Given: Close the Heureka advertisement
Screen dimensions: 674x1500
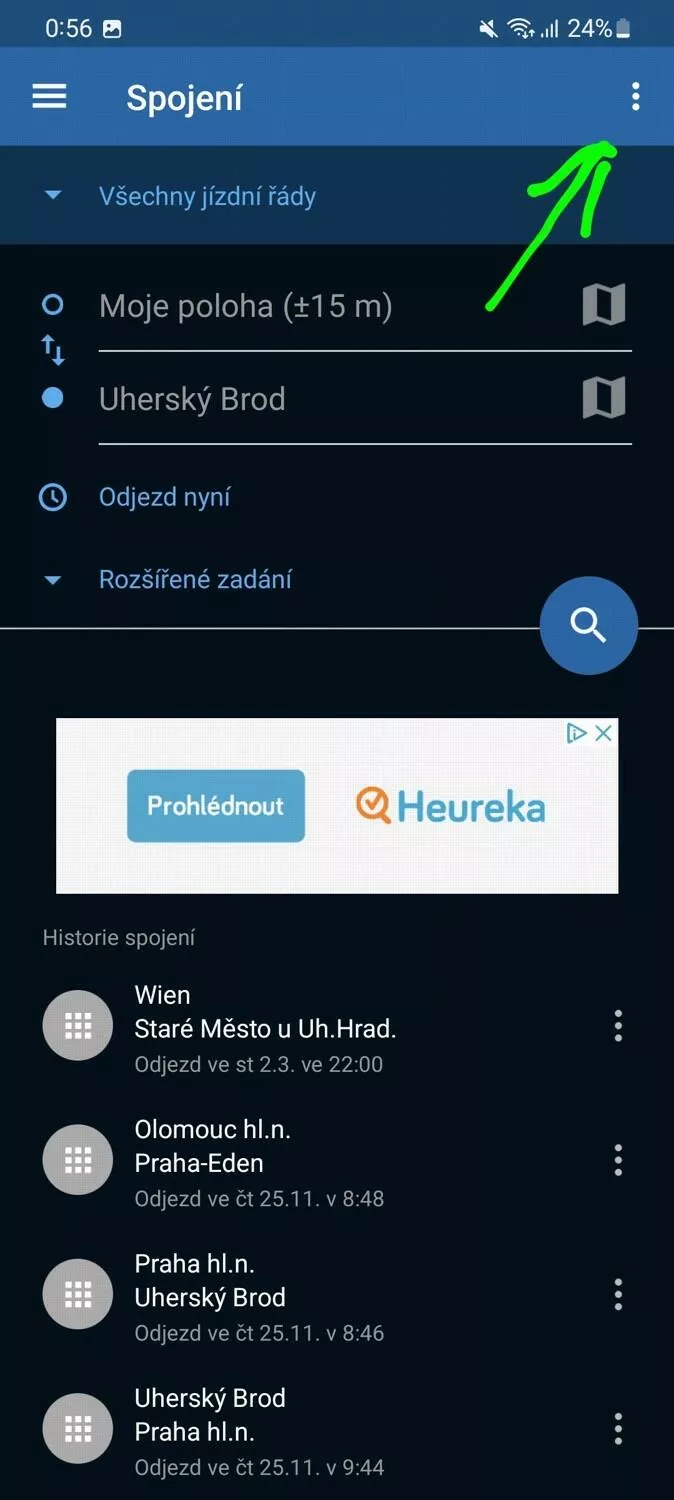Looking at the screenshot, I should coord(603,733).
